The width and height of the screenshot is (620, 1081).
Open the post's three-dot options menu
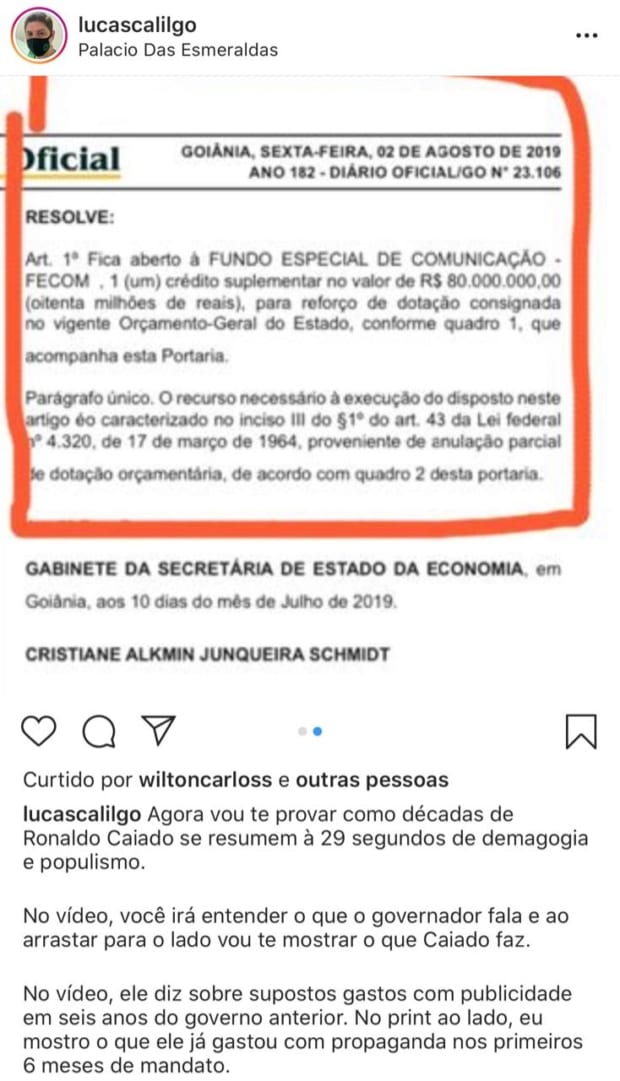pos(587,35)
